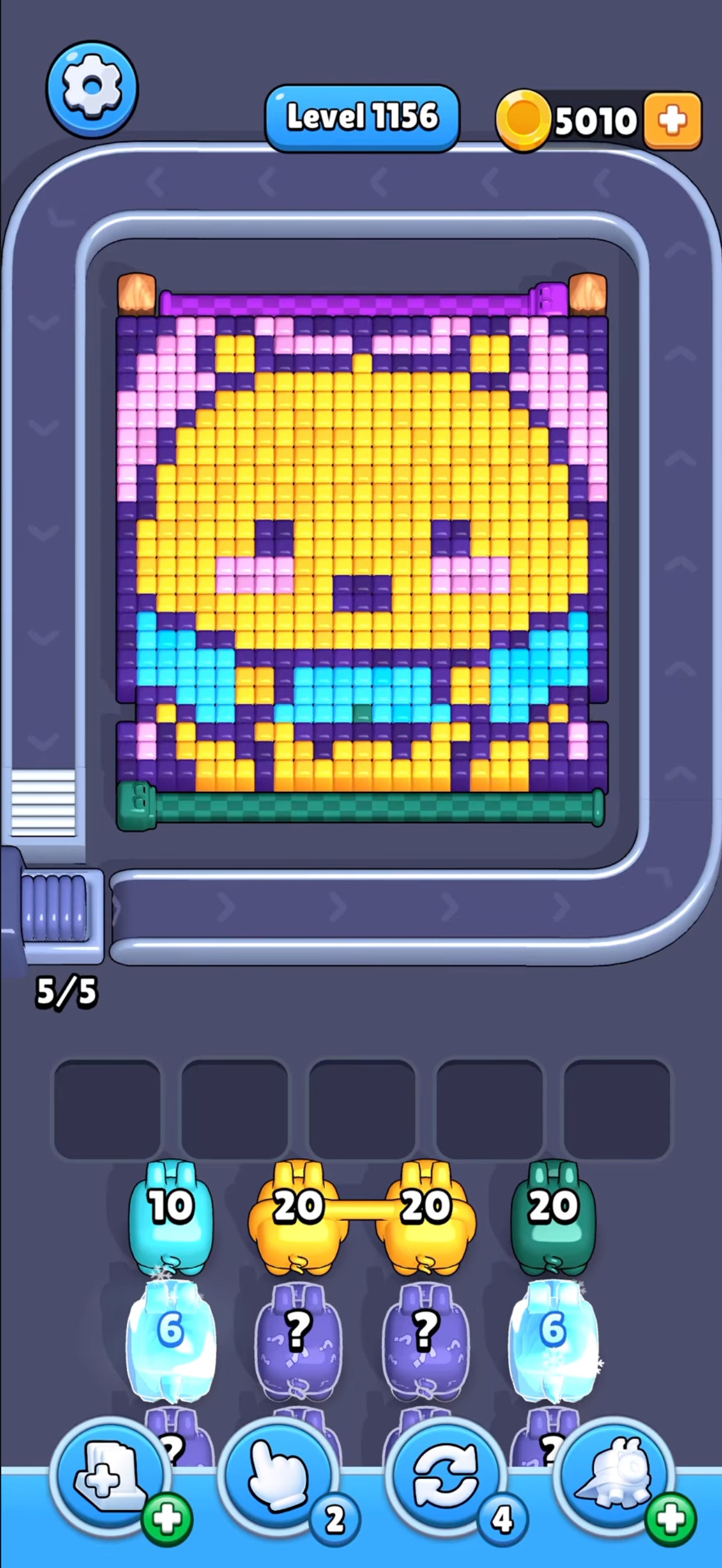Add more coins with the orange plus

point(672,121)
